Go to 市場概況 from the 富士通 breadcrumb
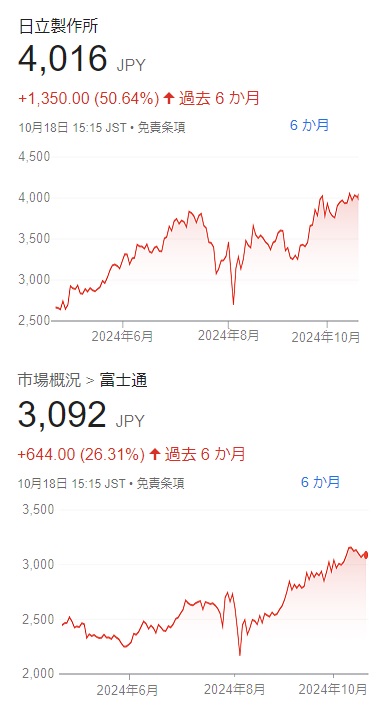The image size is (385, 706). [50, 380]
